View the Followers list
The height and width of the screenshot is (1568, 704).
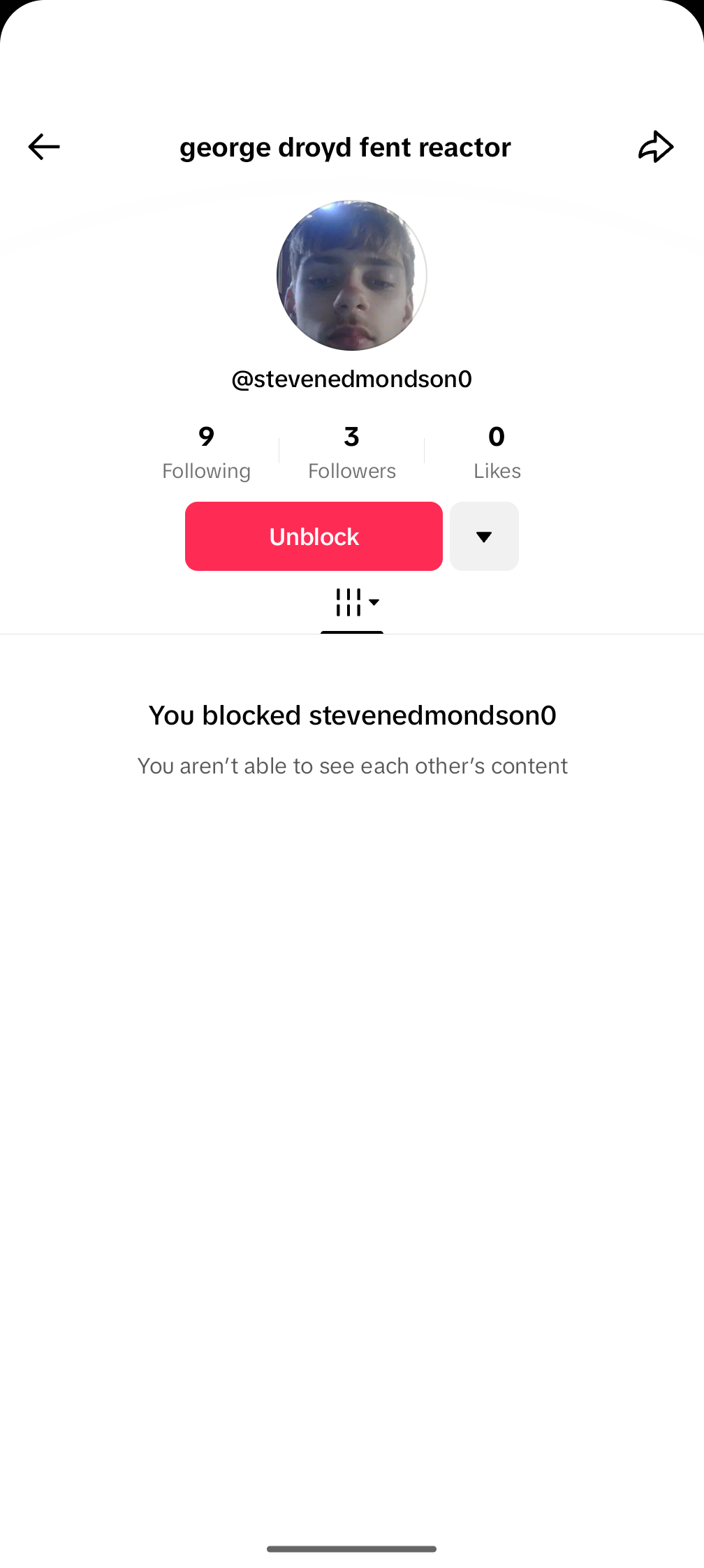tap(352, 452)
